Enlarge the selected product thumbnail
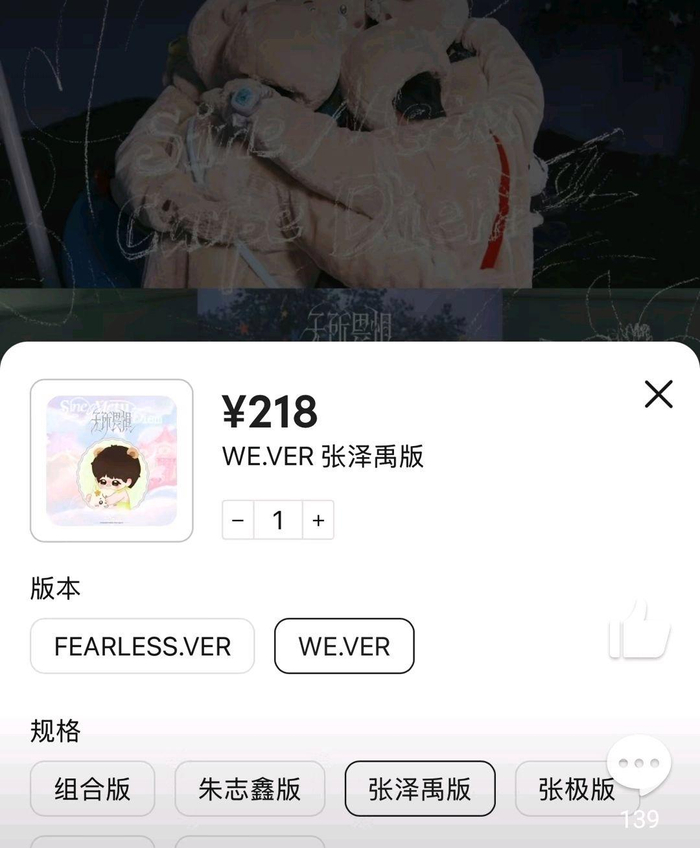This screenshot has width=700, height=848. tap(111, 460)
